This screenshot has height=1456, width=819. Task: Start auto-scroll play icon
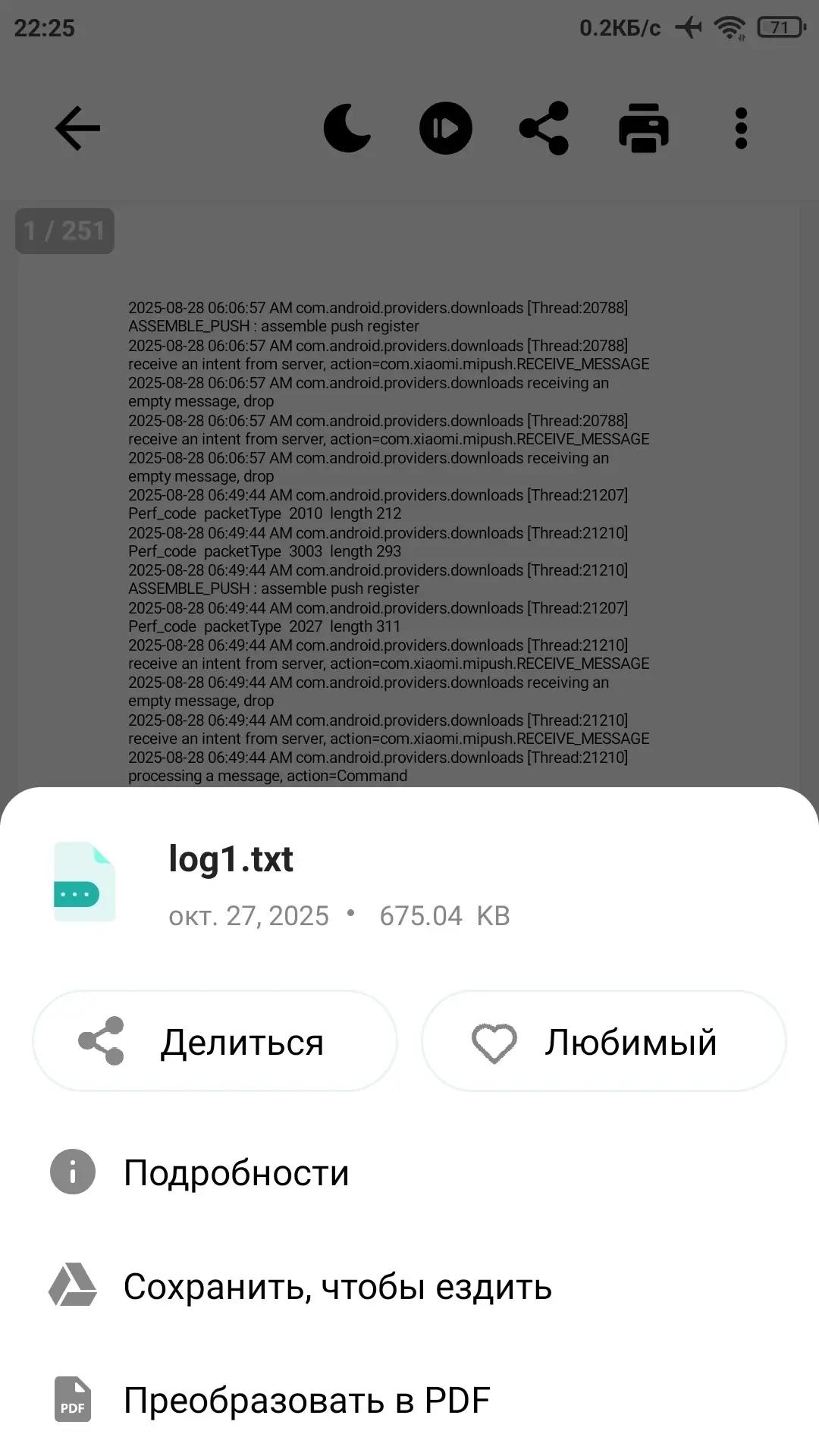click(x=446, y=128)
